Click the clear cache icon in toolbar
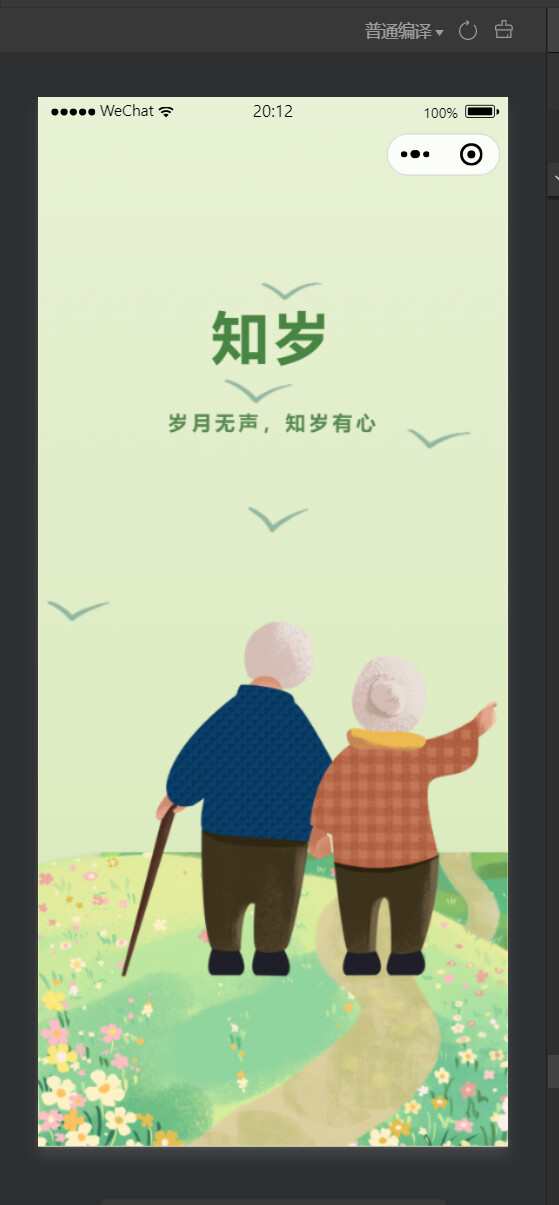The height and width of the screenshot is (1205, 559). pos(504,29)
